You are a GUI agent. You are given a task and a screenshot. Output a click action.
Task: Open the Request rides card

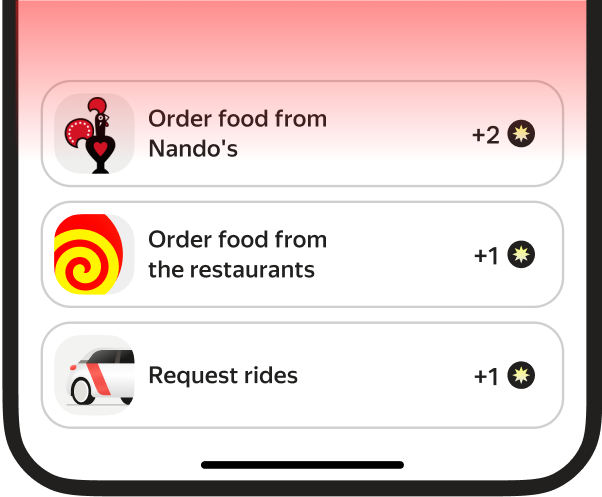coord(301,376)
